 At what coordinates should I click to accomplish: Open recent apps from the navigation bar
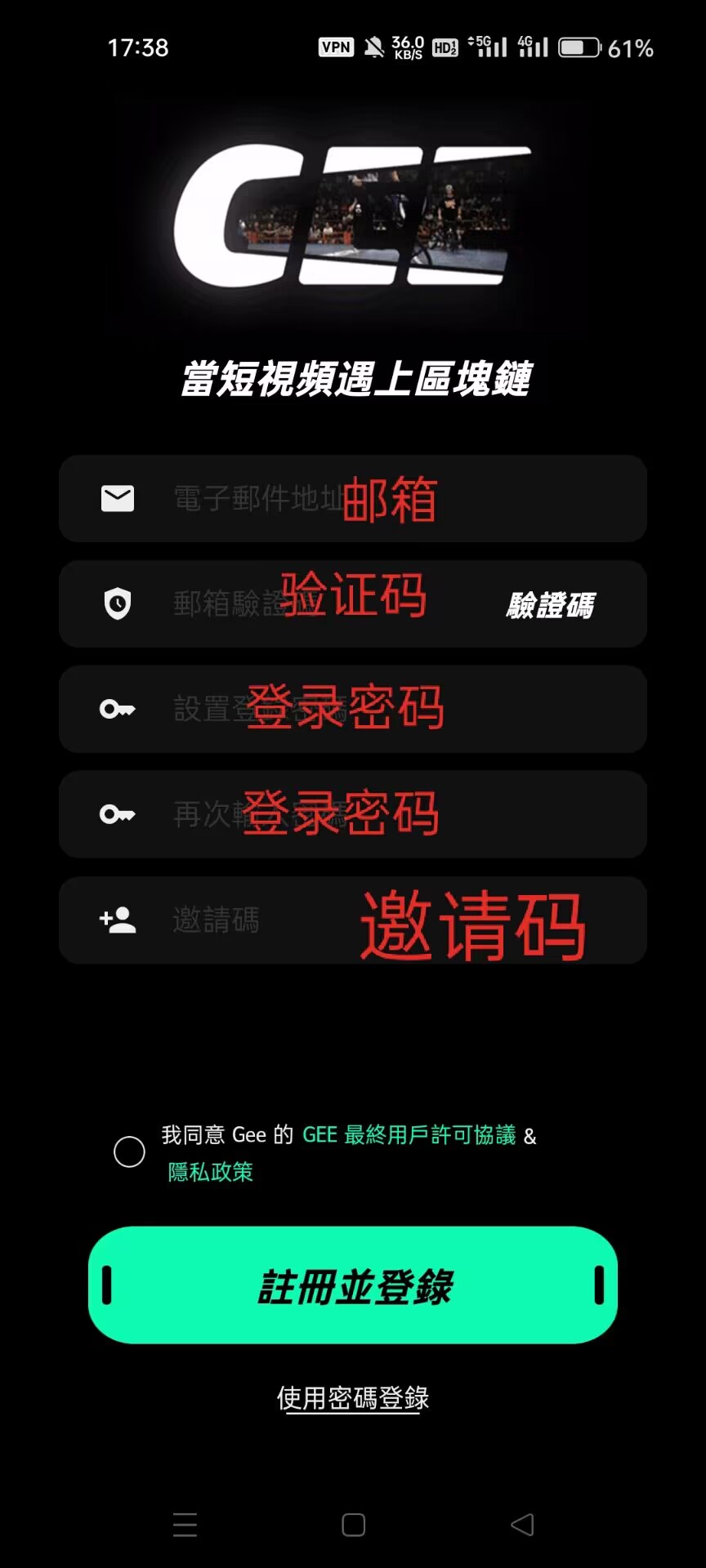pyautogui.click(x=185, y=1525)
